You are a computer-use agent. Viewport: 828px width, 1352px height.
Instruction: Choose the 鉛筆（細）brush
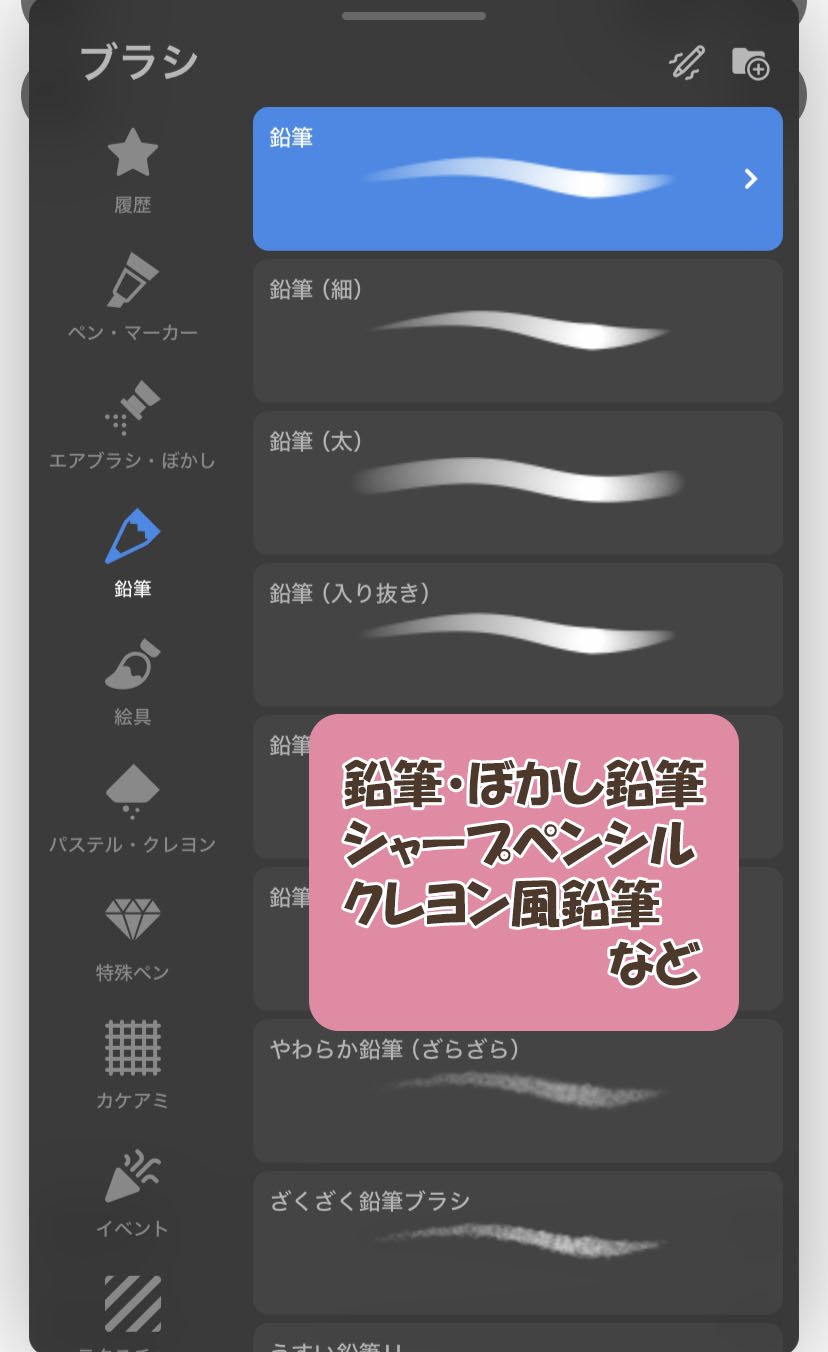click(x=517, y=331)
